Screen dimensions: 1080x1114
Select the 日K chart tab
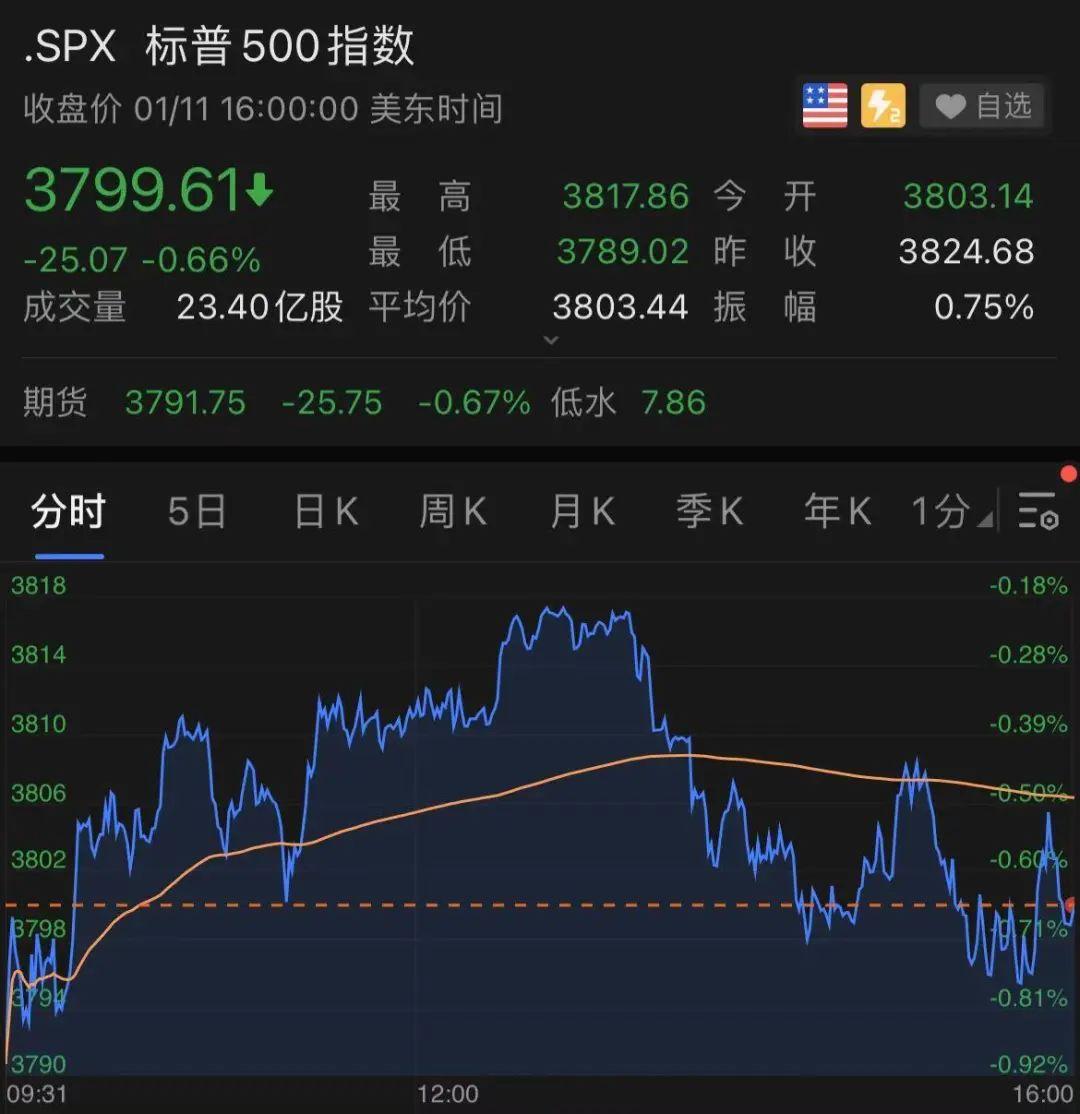(326, 513)
